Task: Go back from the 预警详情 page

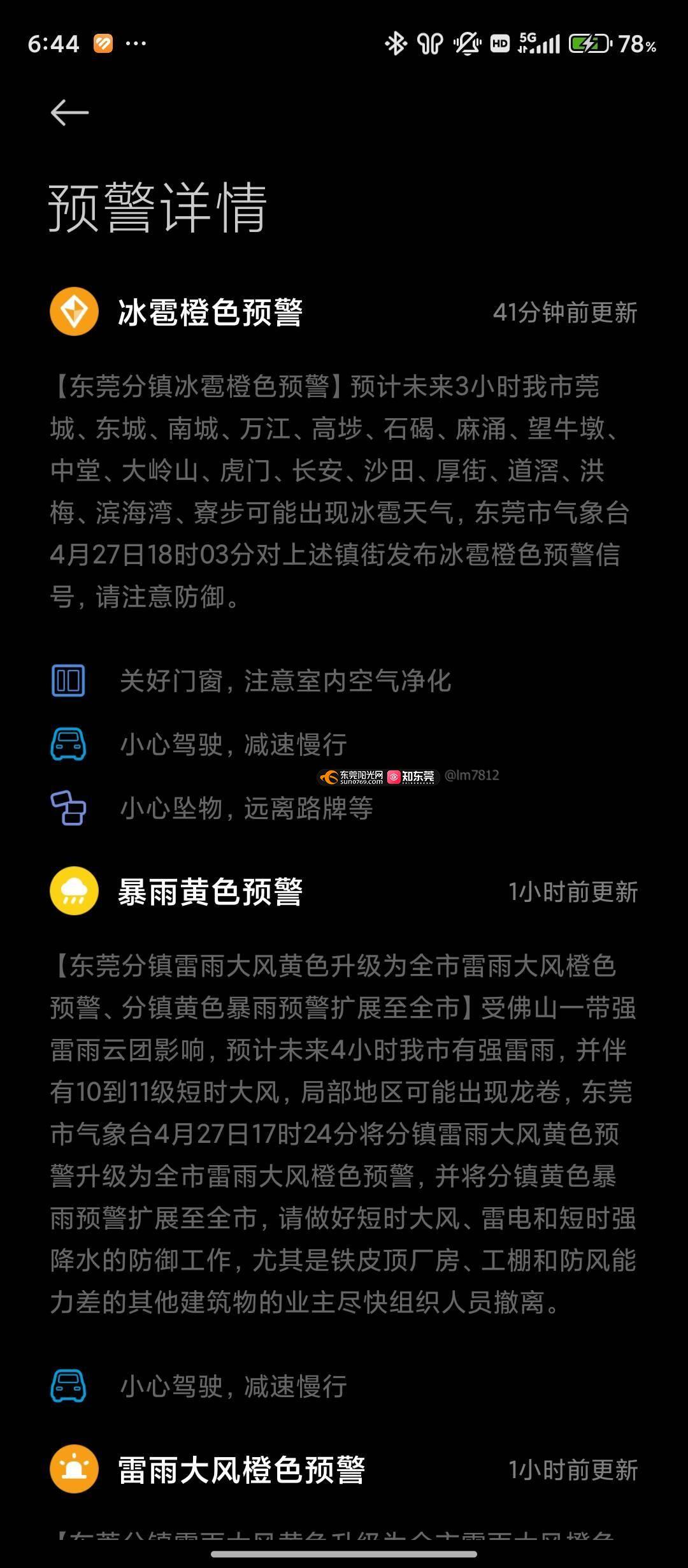Action: point(69,113)
